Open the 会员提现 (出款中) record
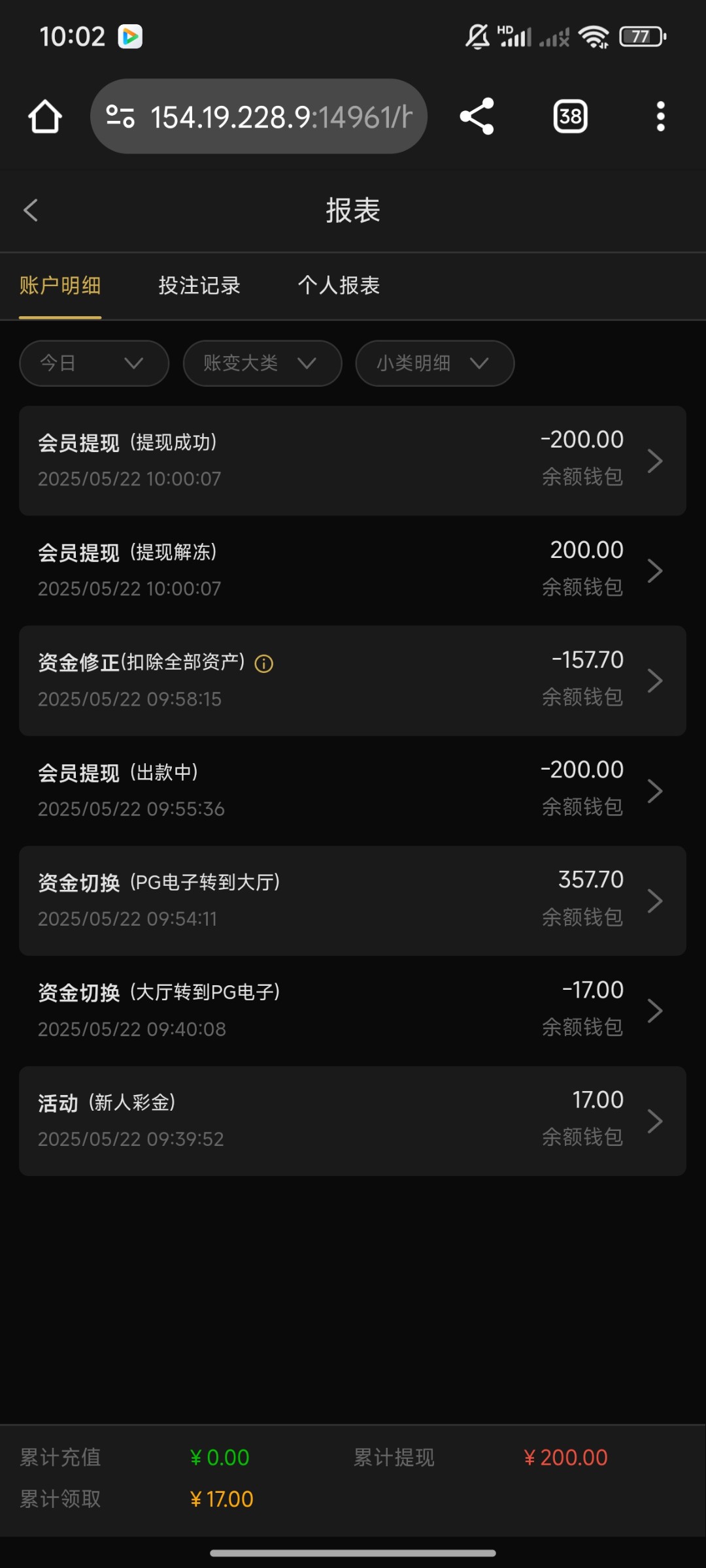The height and width of the screenshot is (1568, 706). pos(352,791)
